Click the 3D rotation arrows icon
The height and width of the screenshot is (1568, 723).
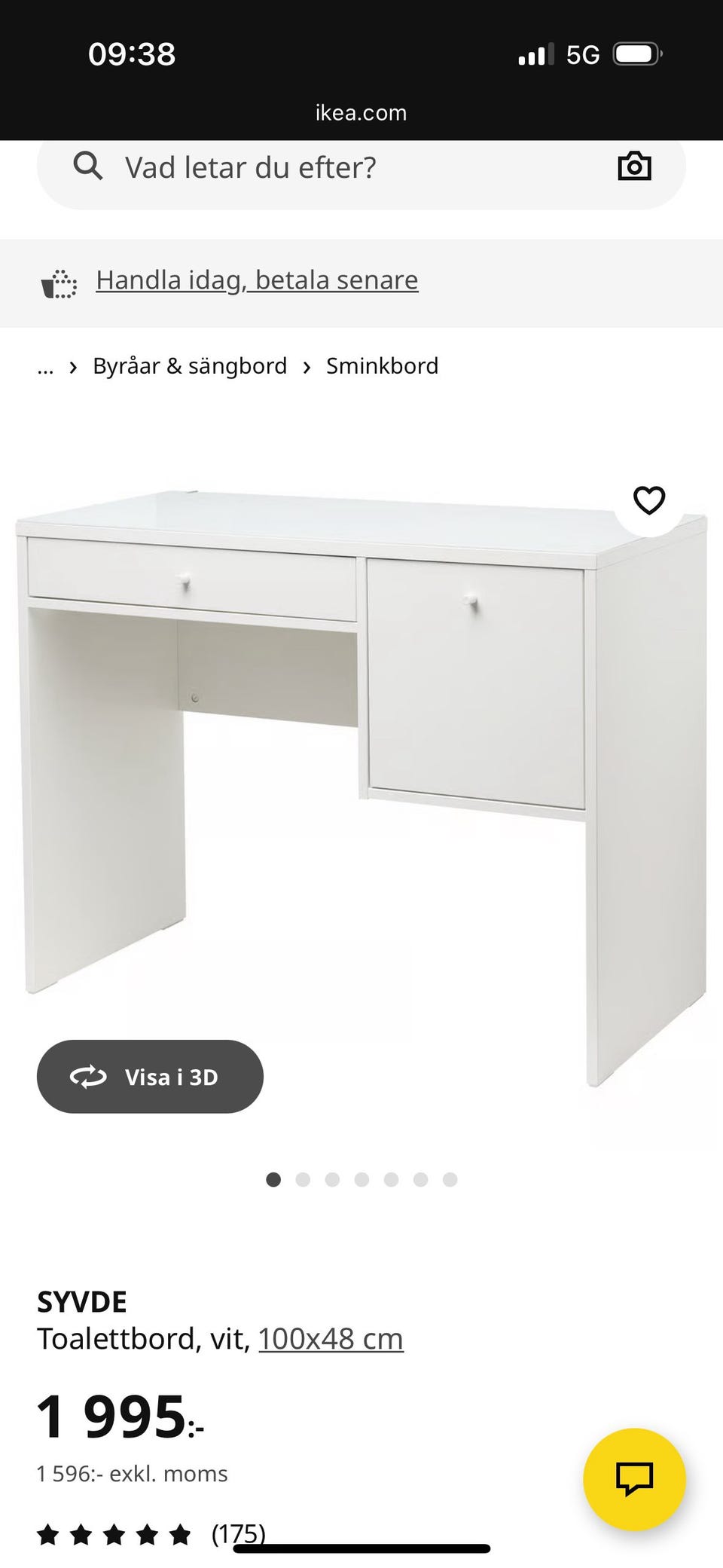click(x=88, y=1077)
